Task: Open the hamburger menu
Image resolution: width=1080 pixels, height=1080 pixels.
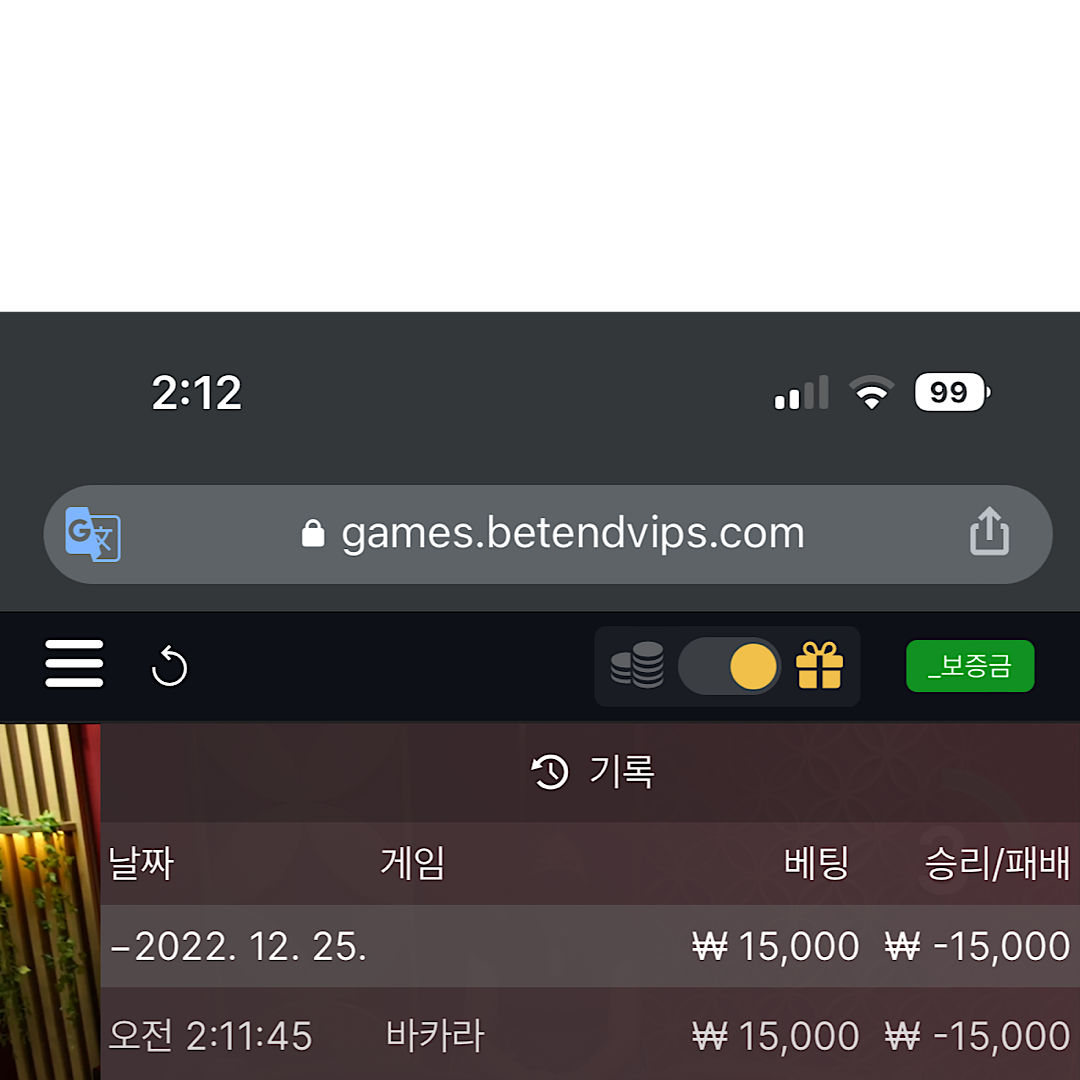Action: coord(74,664)
